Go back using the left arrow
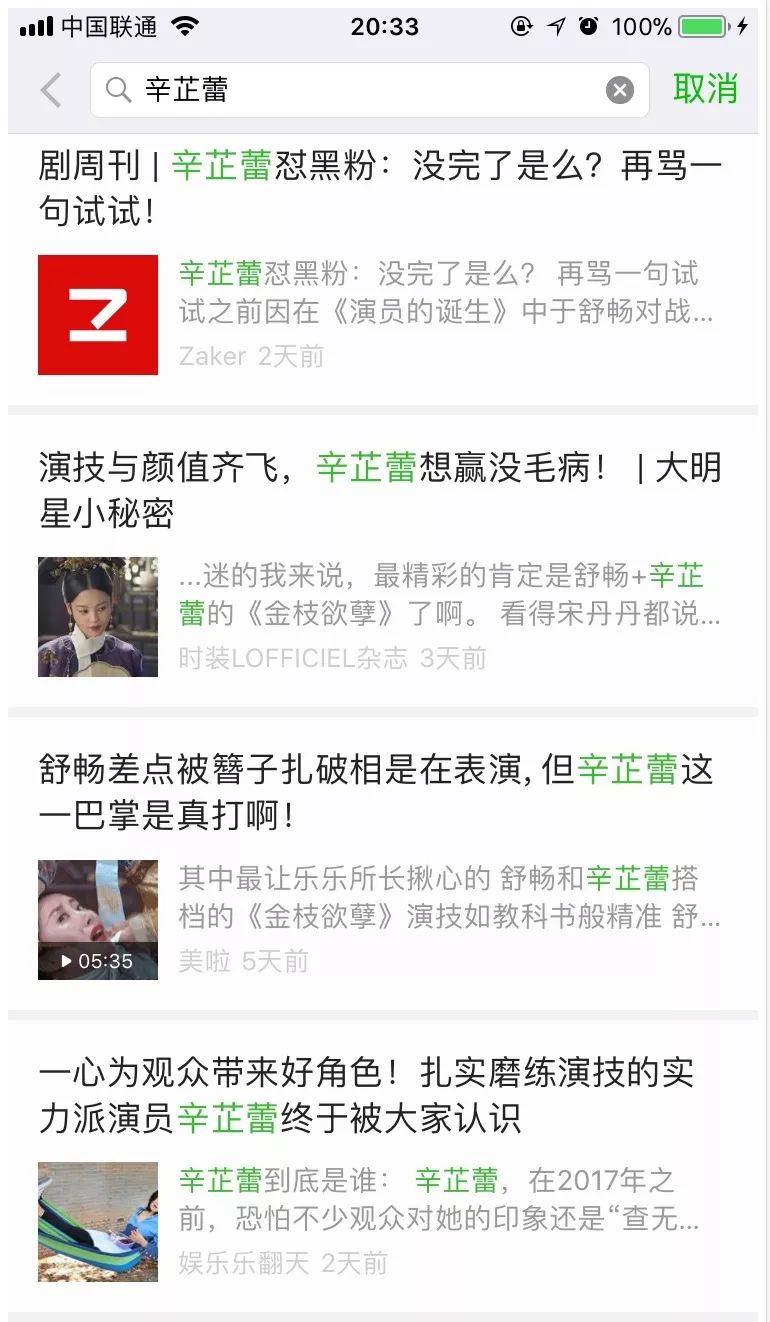The height and width of the screenshot is (1322, 770). (51, 90)
